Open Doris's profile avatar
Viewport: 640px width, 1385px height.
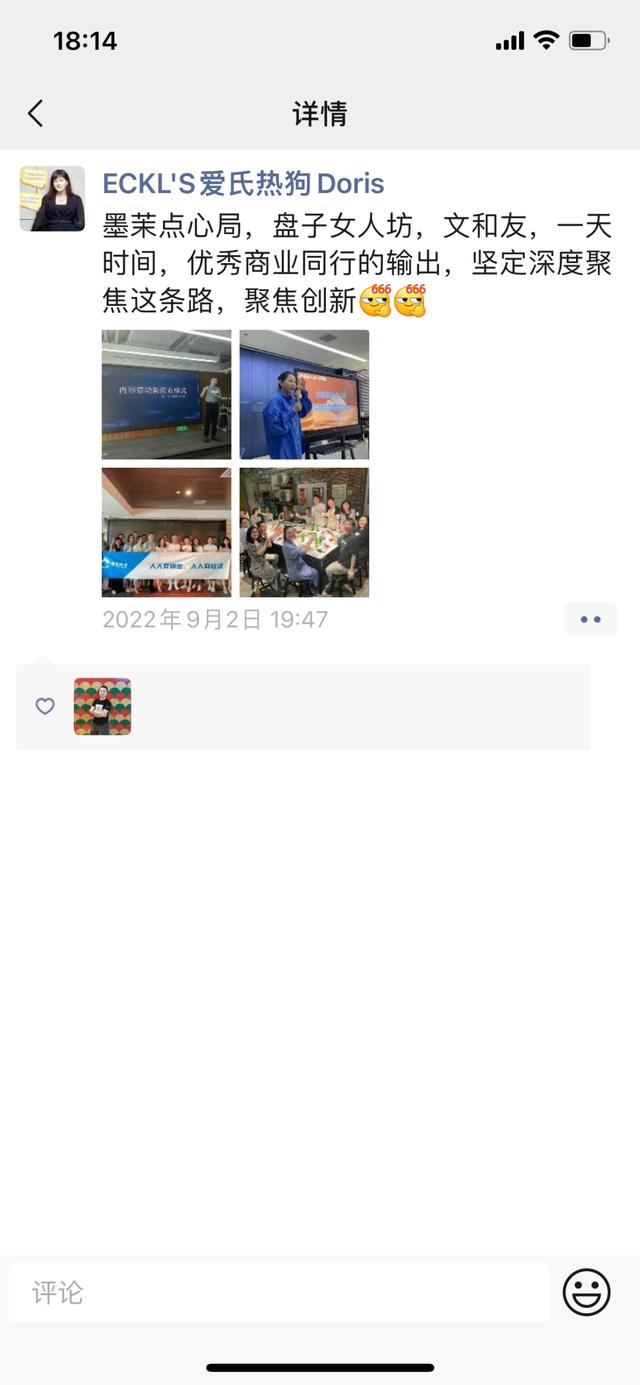pyautogui.click(x=52, y=199)
